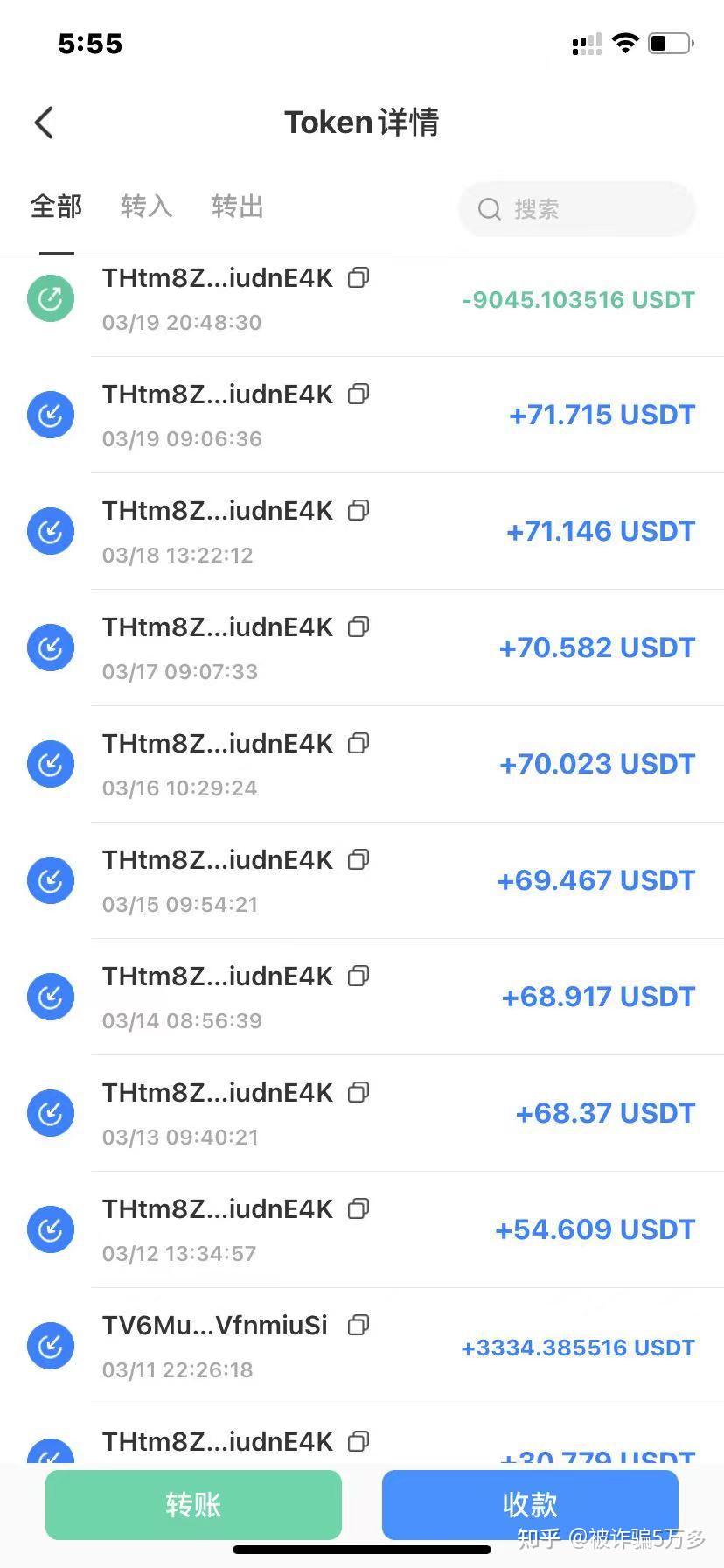Copy address on the 03/15 09:54:21 transaction
This screenshot has width=724, height=1568.
coord(359,860)
